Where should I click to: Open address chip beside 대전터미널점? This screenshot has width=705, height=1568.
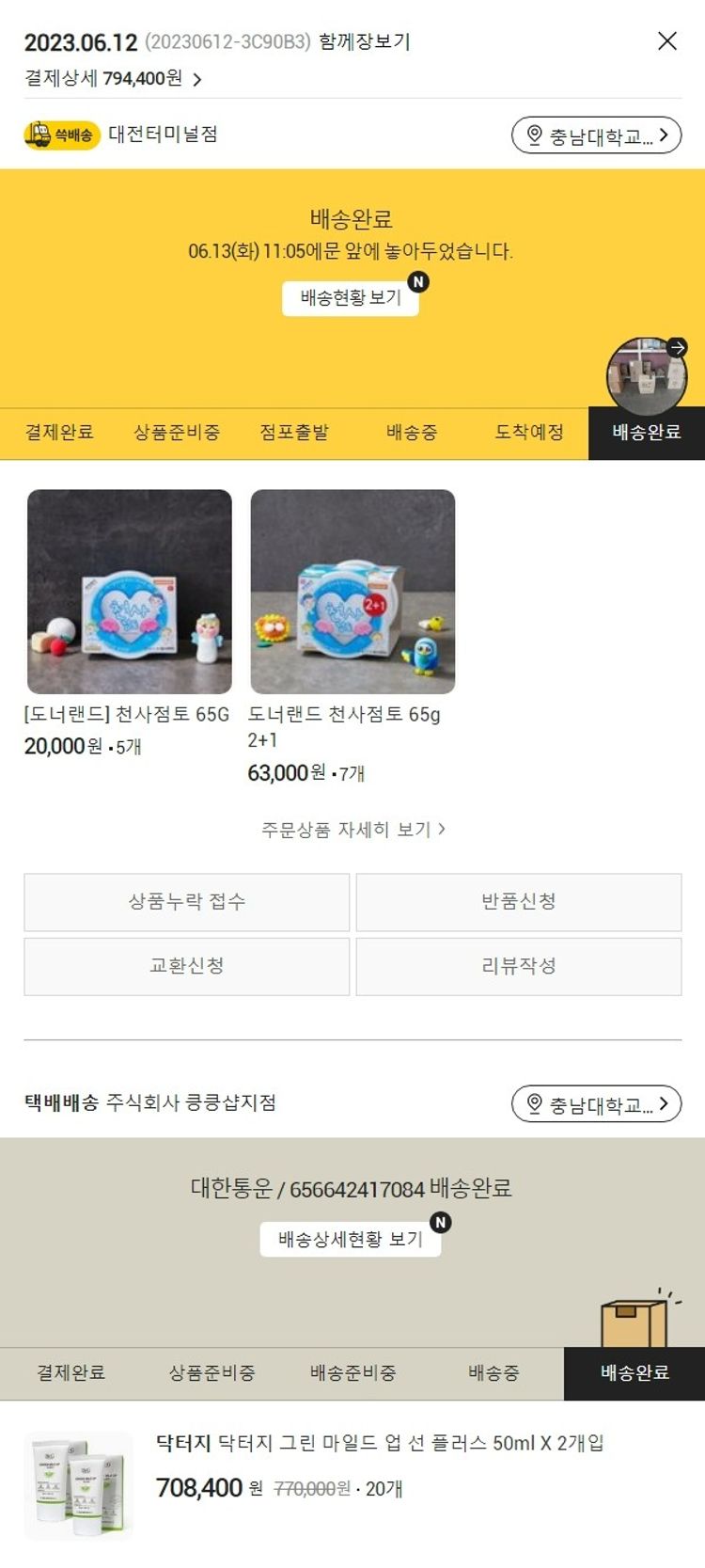[596, 135]
